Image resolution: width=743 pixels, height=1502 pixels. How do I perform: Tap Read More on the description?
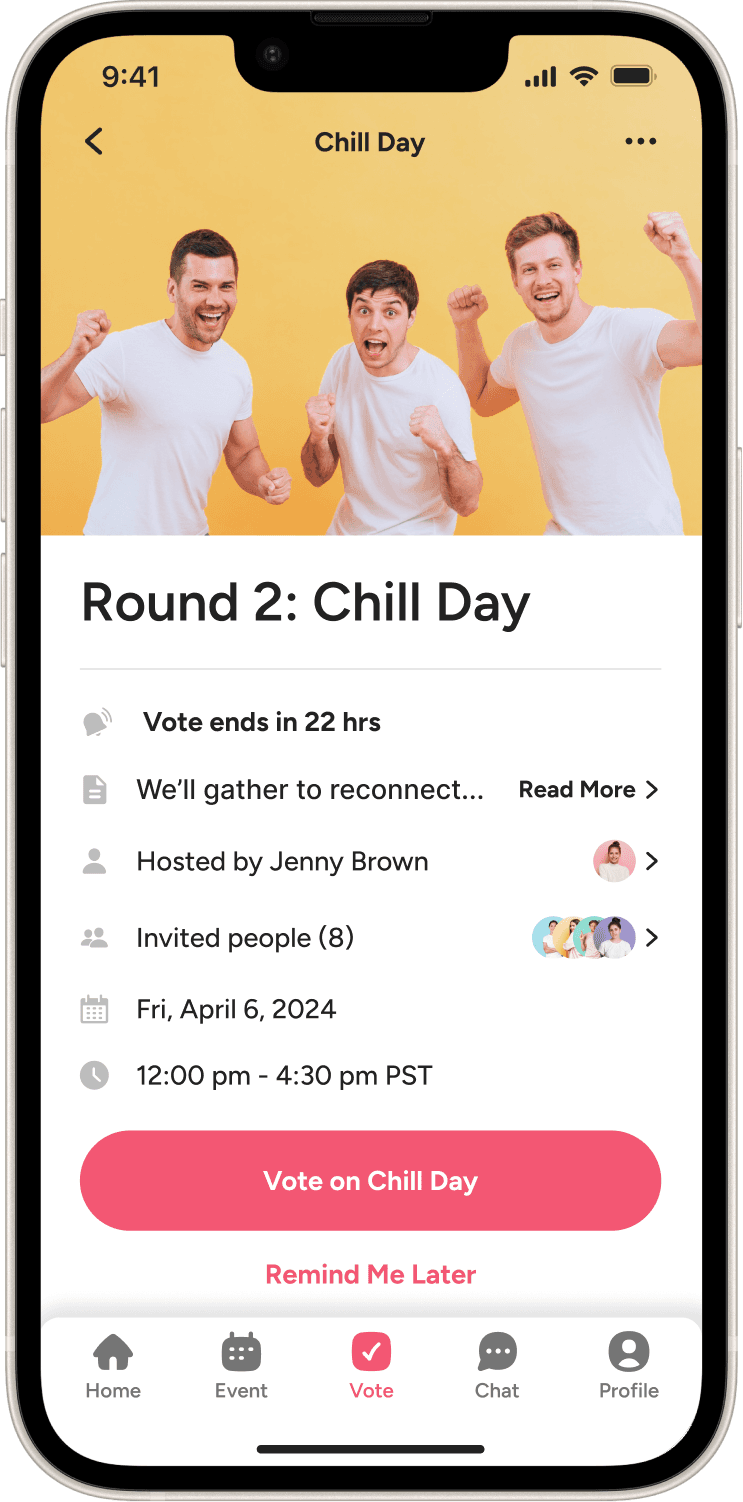(588, 790)
